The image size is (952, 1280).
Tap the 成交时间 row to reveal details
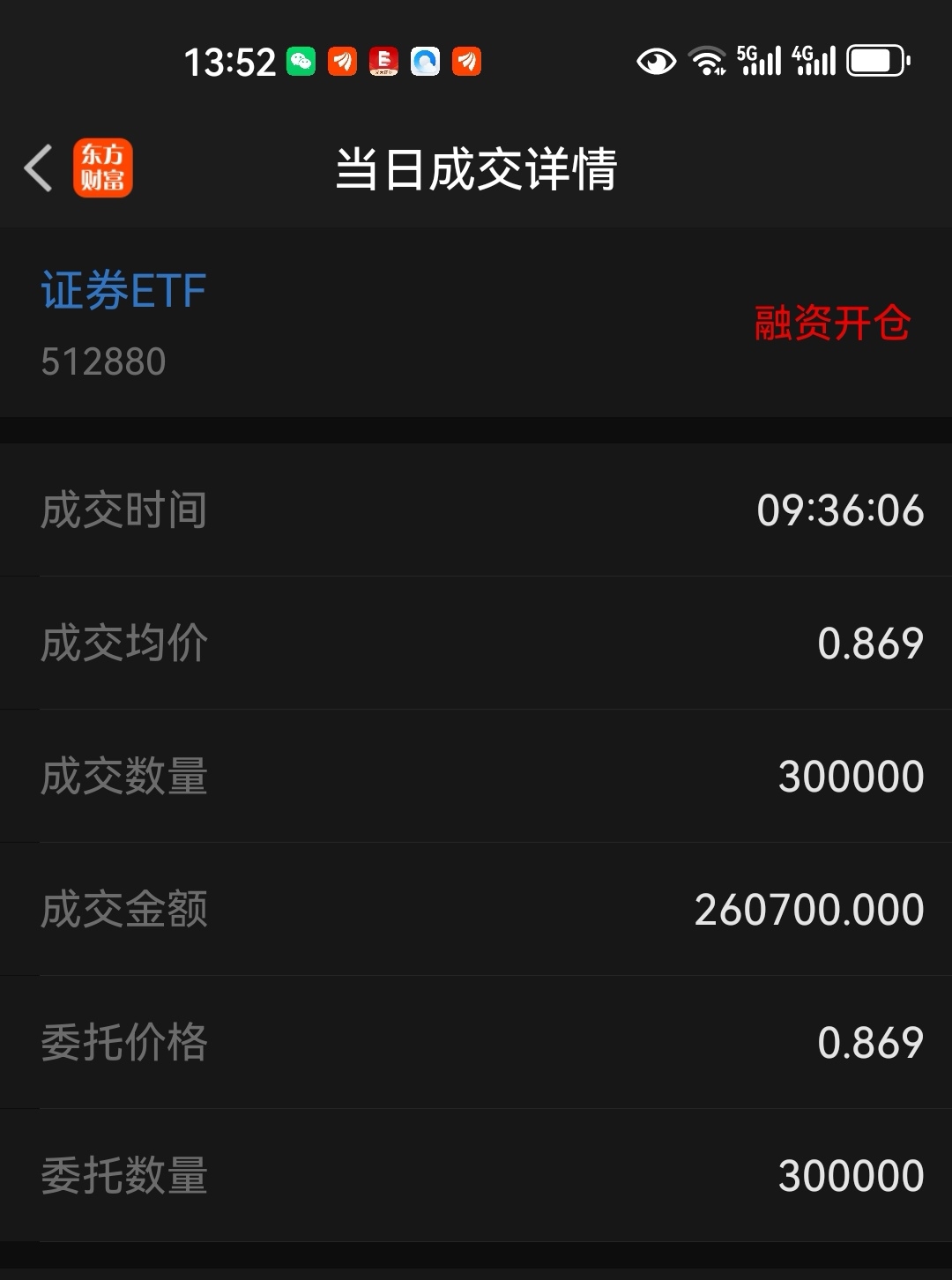click(476, 509)
